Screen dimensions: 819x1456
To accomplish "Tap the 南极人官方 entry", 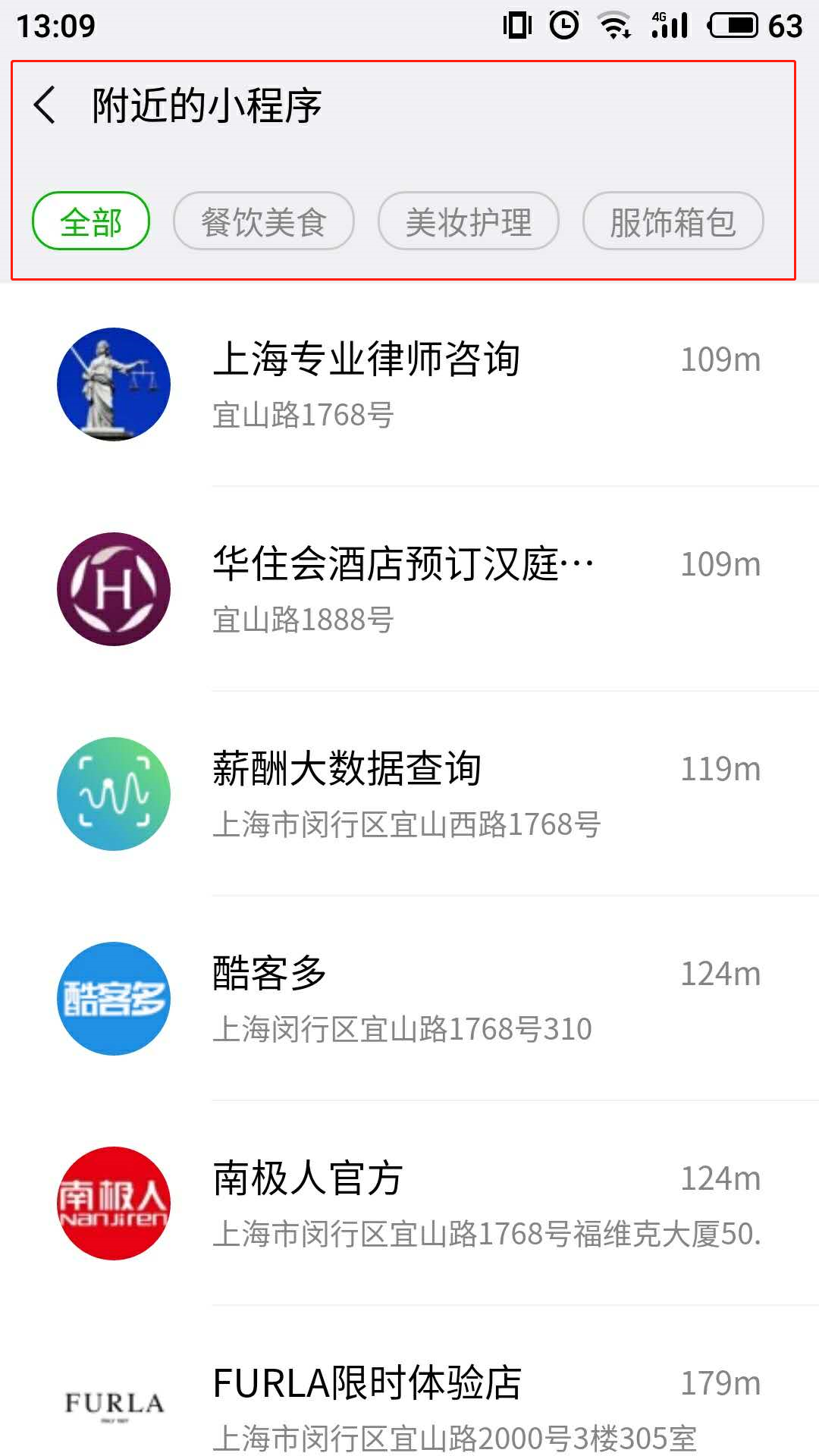I will [x=409, y=1203].
